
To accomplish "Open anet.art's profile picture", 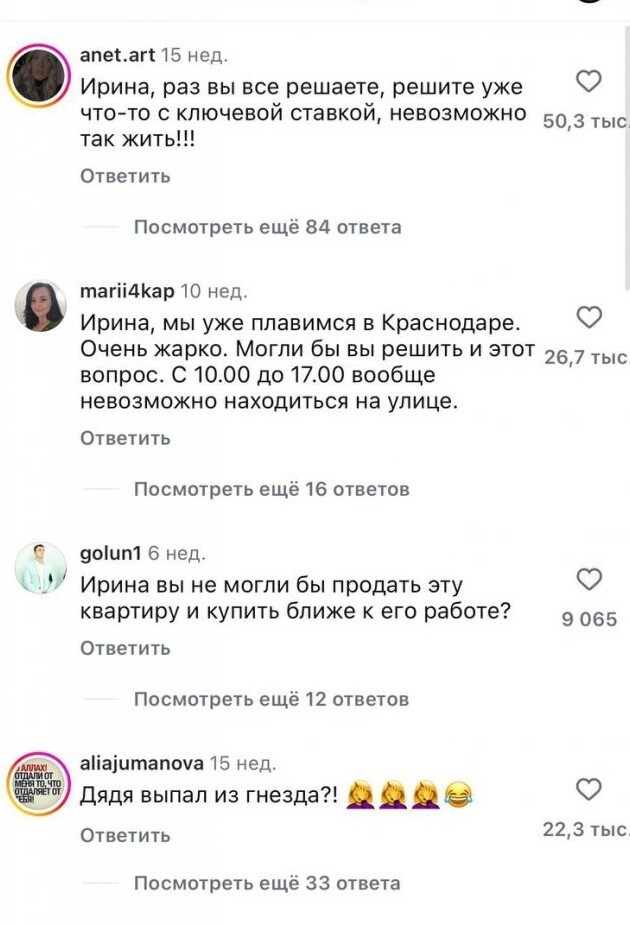I will (x=40, y=75).
